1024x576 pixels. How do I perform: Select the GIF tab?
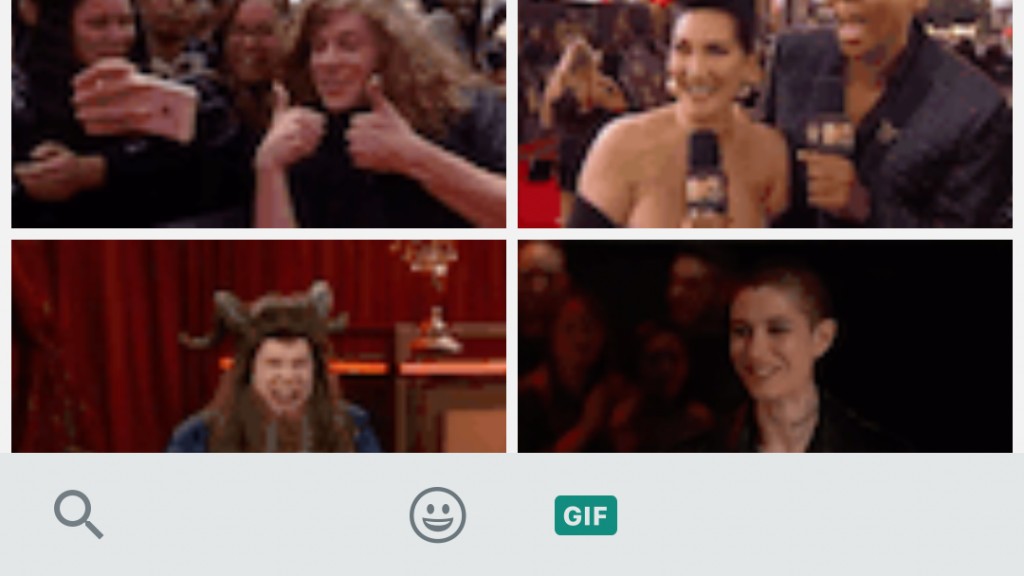coord(586,515)
